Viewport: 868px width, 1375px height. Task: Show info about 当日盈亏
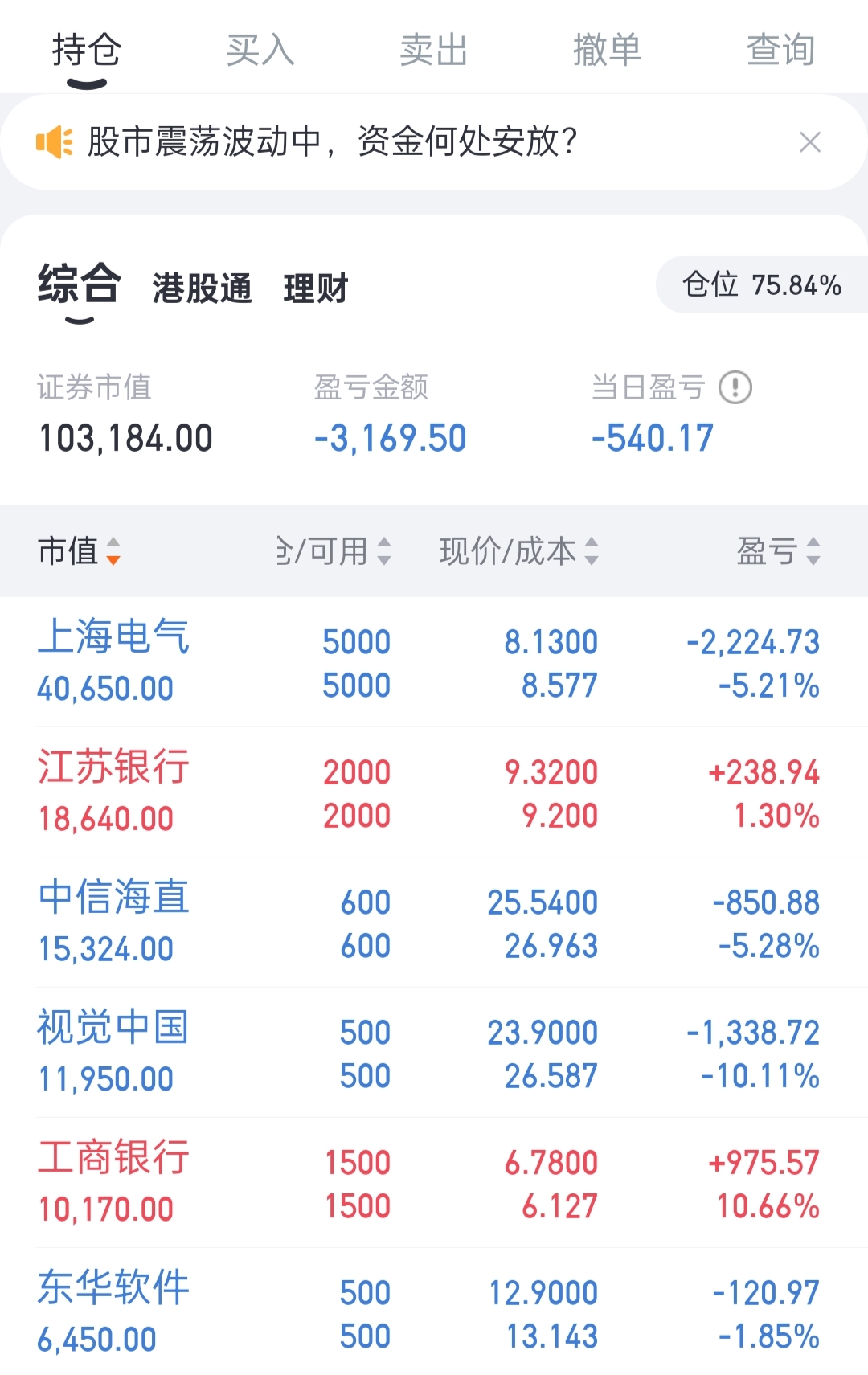pos(735,387)
